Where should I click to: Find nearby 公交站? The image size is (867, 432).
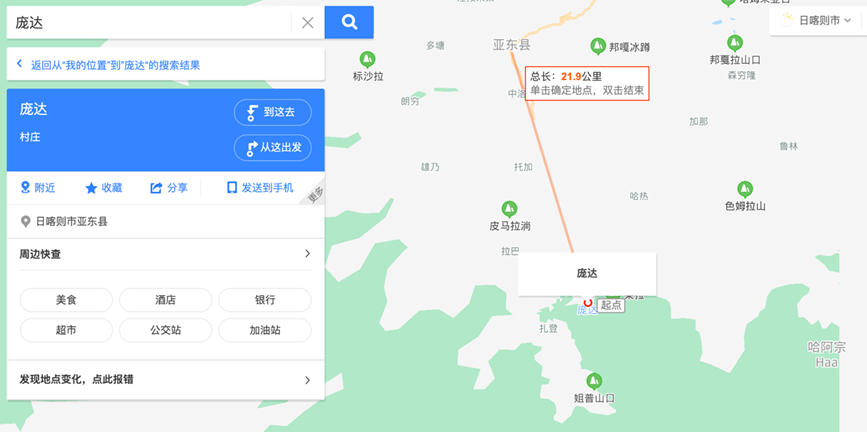[x=165, y=330]
